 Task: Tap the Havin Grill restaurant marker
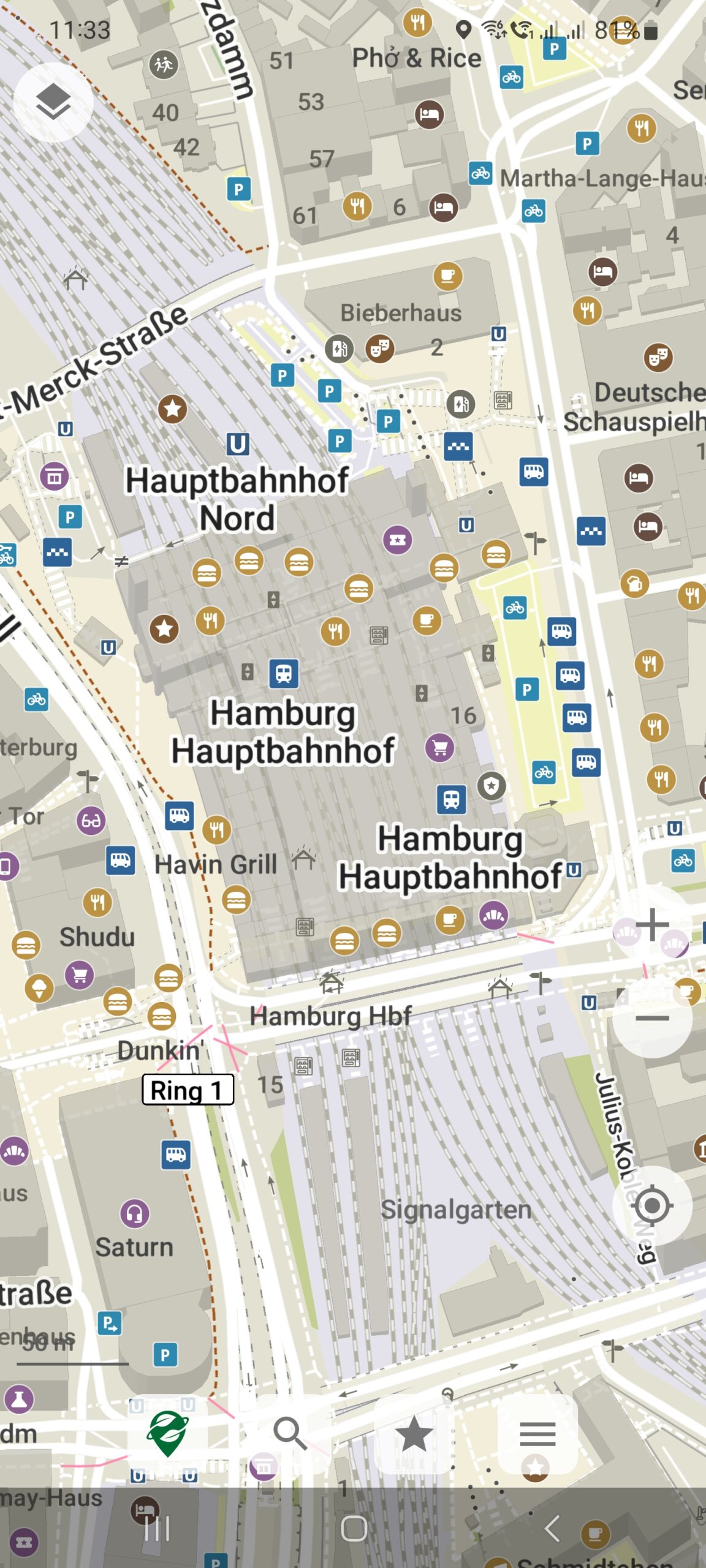(x=217, y=830)
